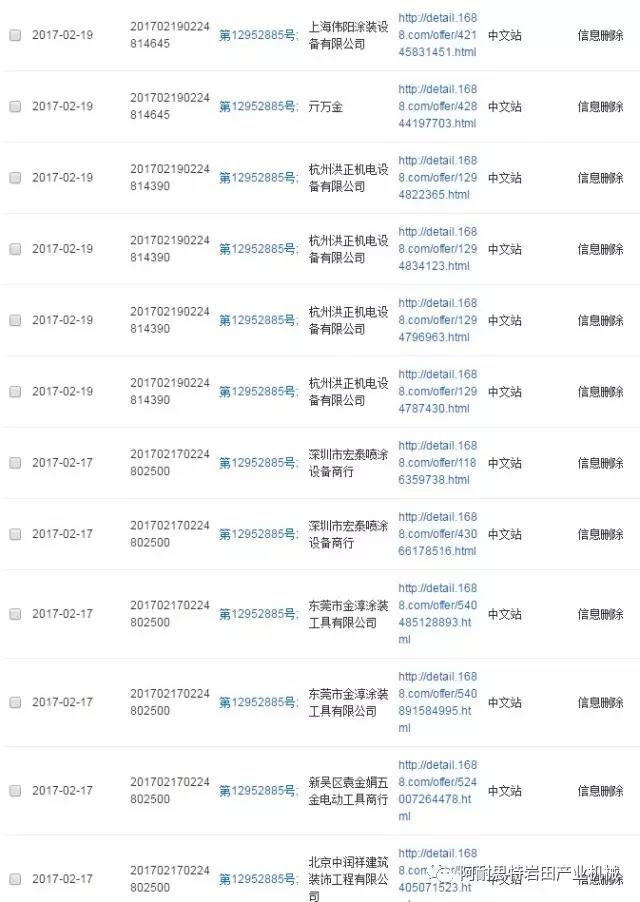Screen dimensions: 640x902
Task: Visit the detail link ending 1294822365.html
Action: click(x=437, y=177)
